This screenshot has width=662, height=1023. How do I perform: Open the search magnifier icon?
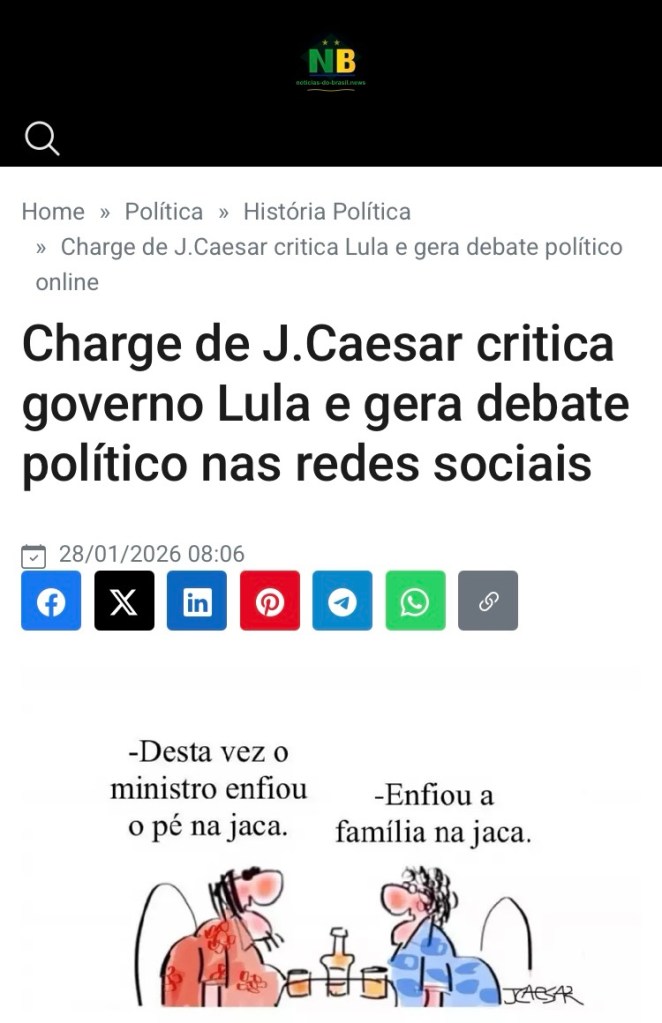click(42, 139)
